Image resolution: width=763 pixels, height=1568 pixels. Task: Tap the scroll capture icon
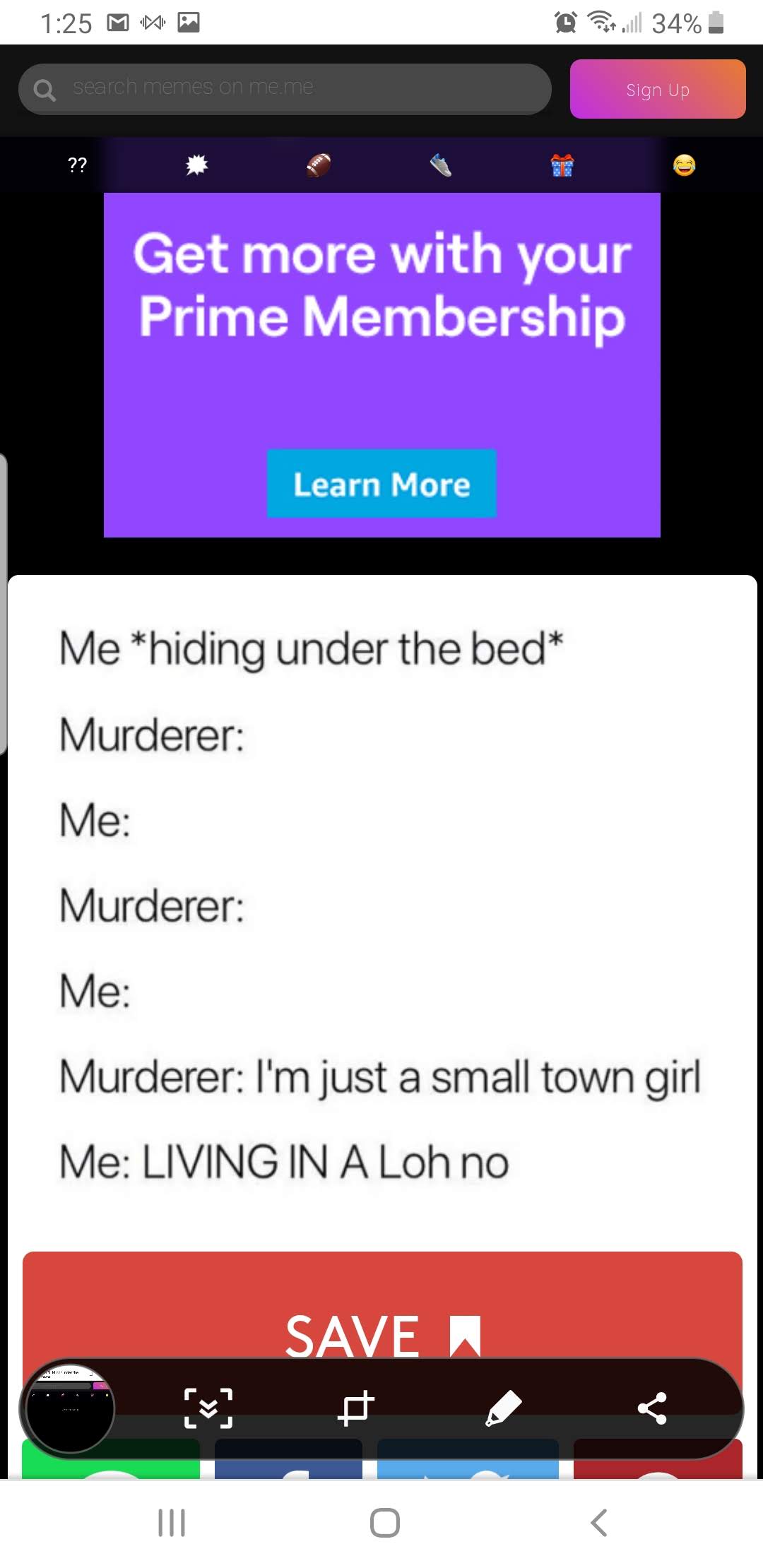208,1408
